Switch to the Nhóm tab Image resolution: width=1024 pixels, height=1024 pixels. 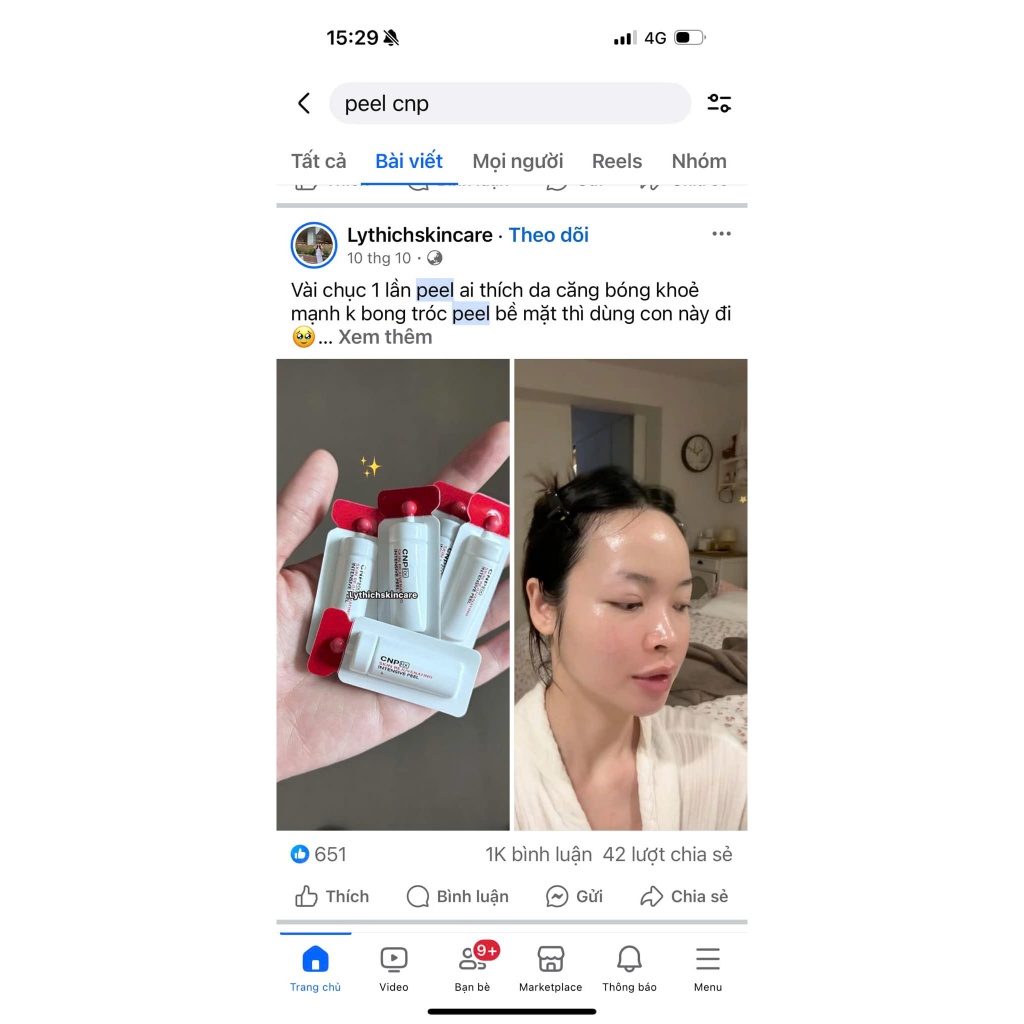(x=698, y=161)
